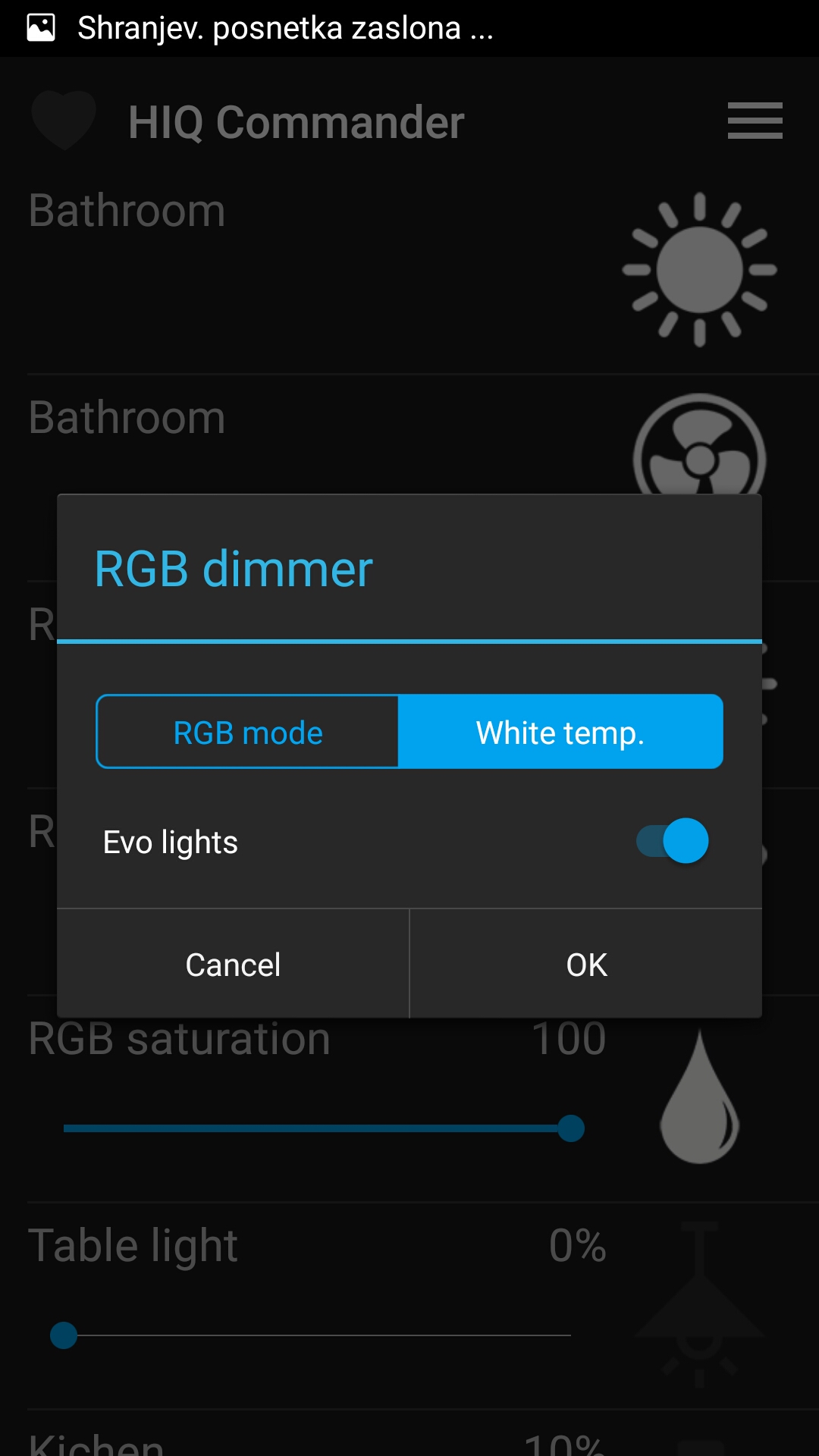Viewport: 819px width, 1456px height.
Task: Select the White temp. segment
Action: coord(560,733)
